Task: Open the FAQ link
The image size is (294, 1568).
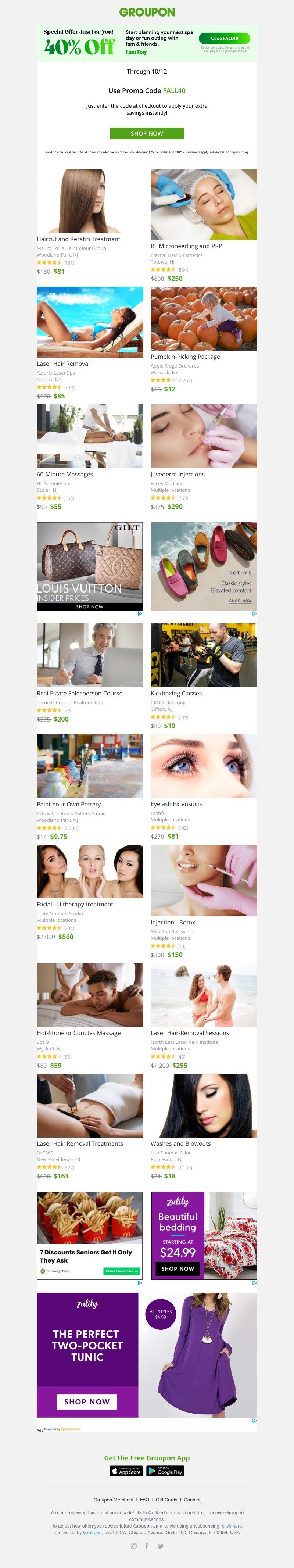Action: click(144, 1499)
